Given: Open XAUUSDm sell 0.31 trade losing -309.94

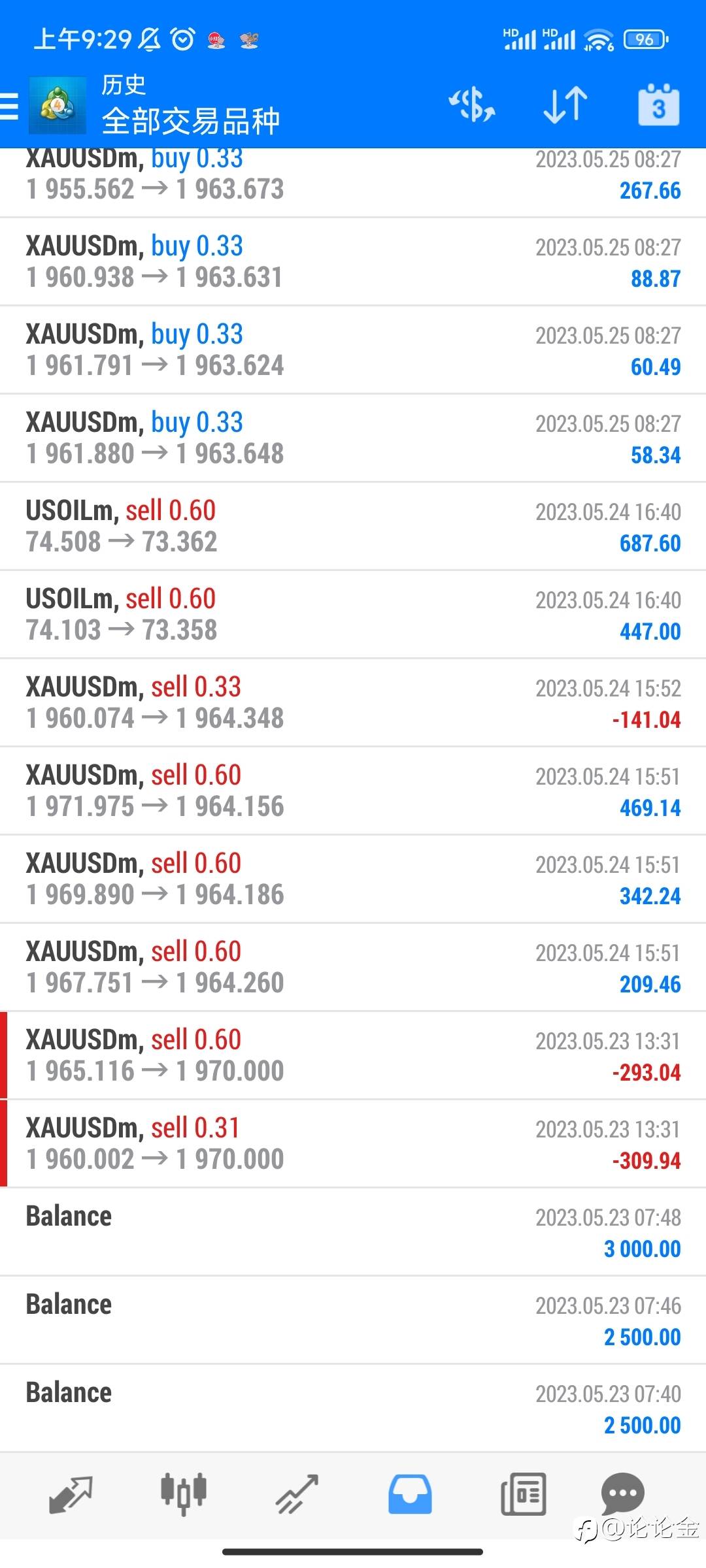Looking at the screenshot, I should (353, 1144).
